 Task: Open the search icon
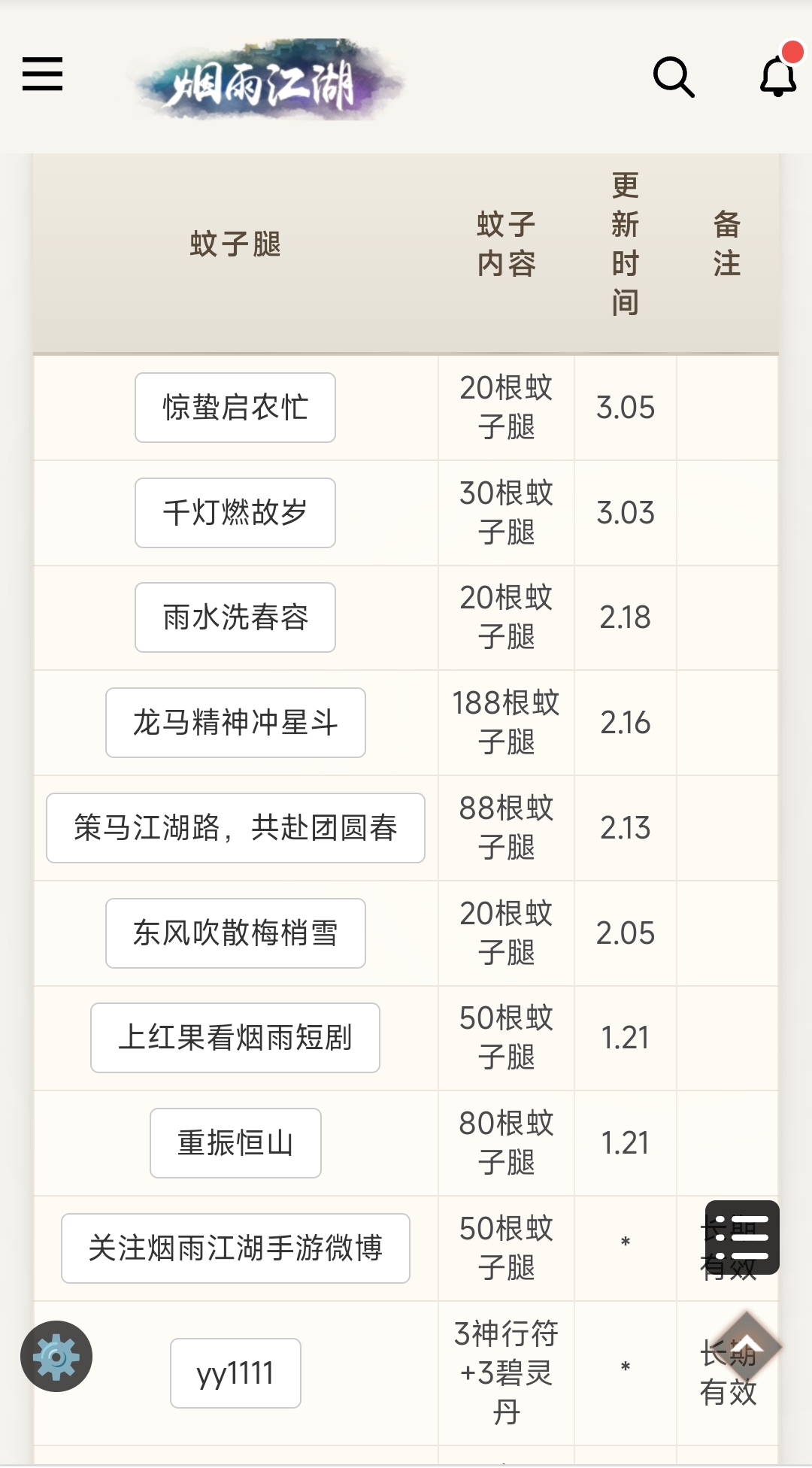(x=674, y=77)
